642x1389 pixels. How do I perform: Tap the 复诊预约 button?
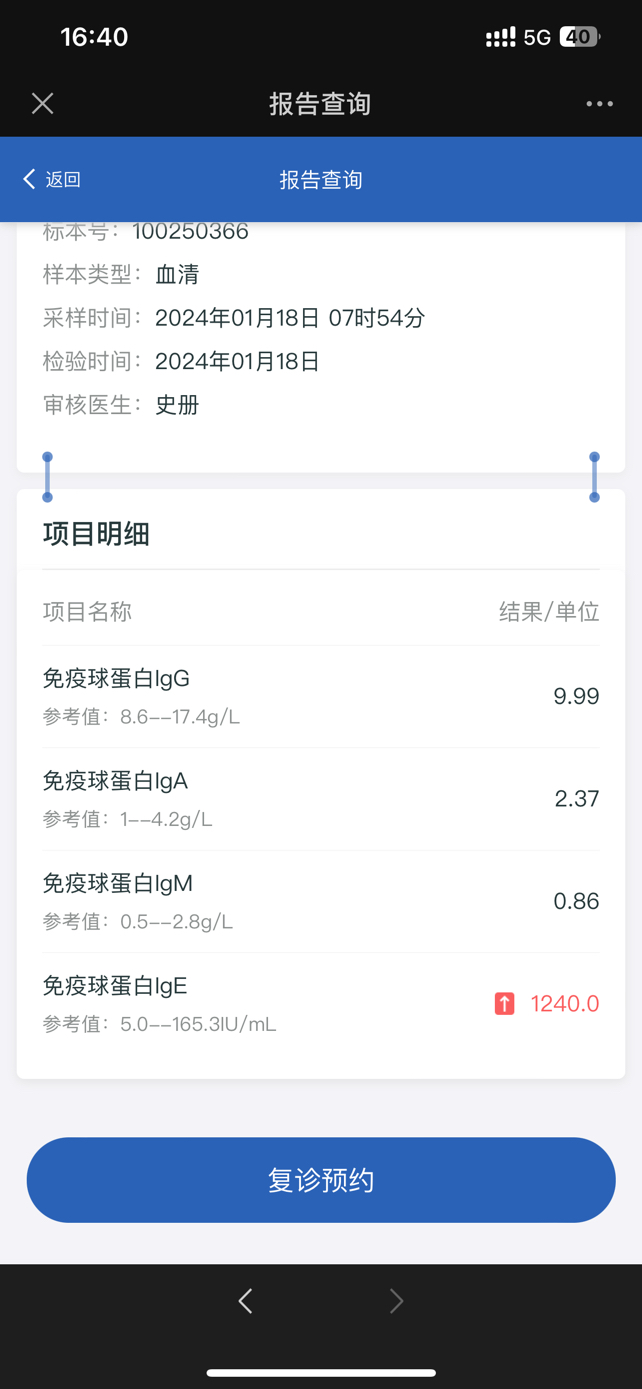pos(321,1180)
